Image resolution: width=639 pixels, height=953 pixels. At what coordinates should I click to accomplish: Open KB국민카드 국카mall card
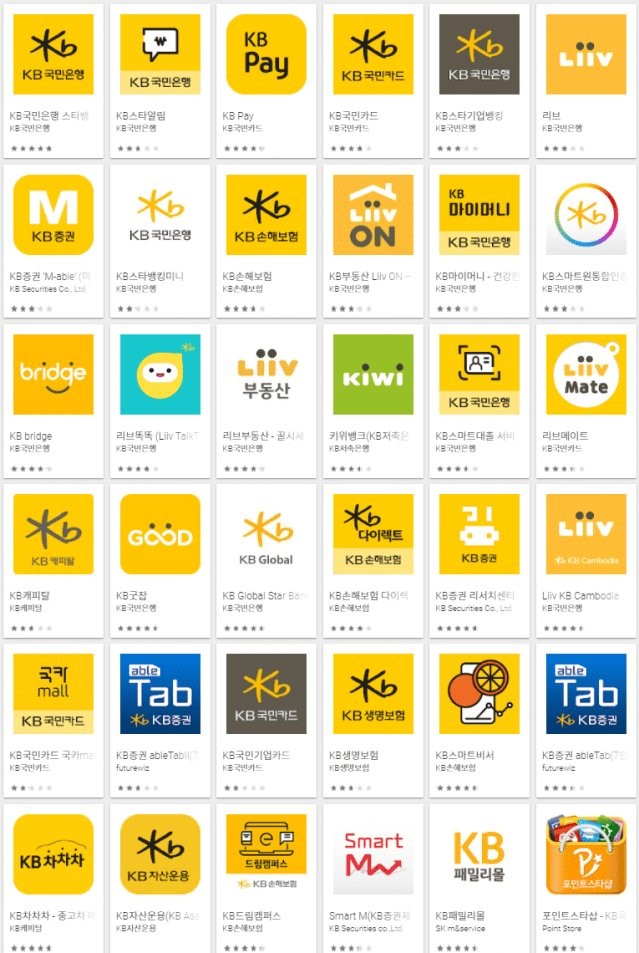(53, 694)
